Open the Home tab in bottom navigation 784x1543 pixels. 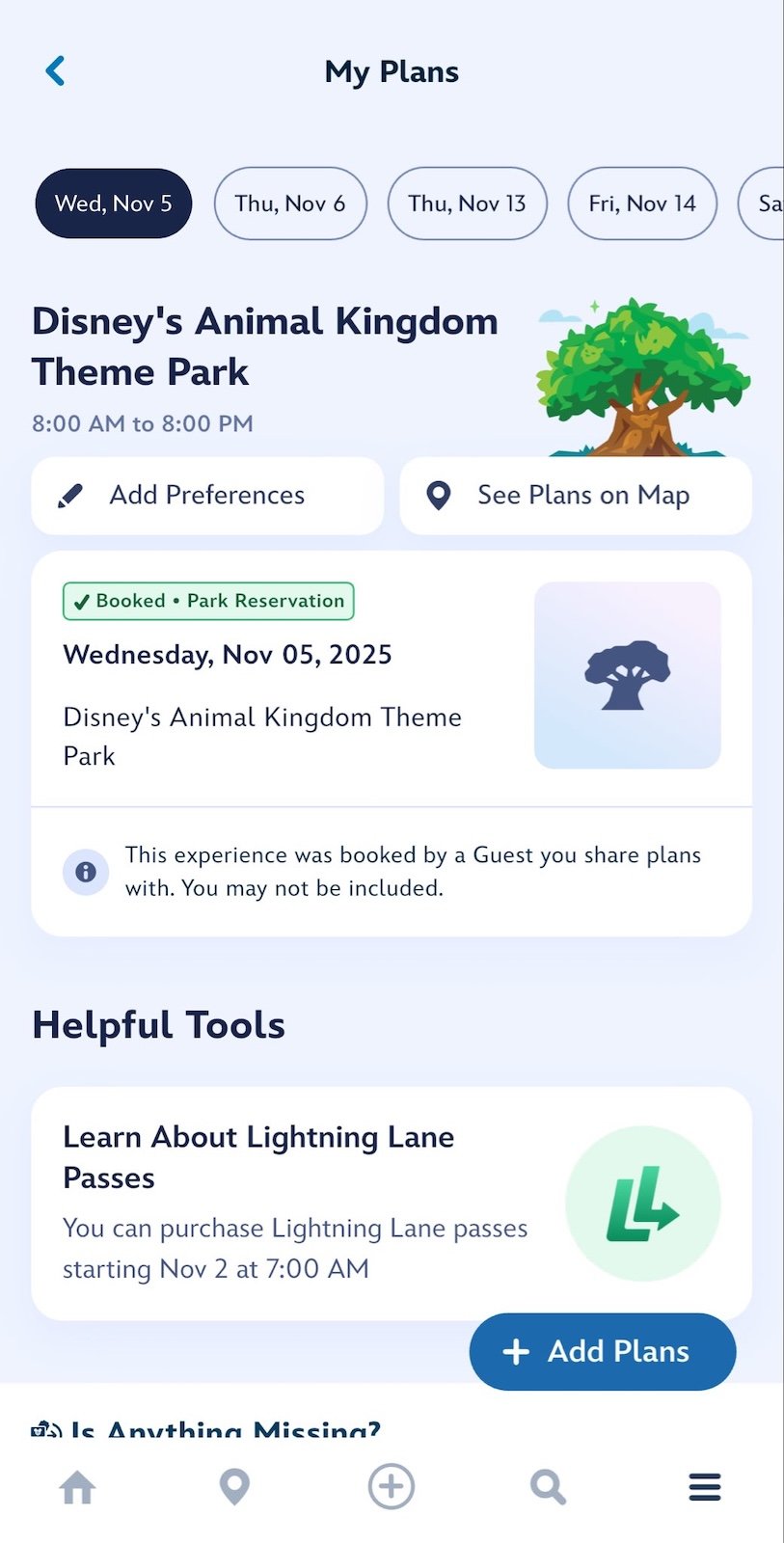click(x=78, y=1486)
